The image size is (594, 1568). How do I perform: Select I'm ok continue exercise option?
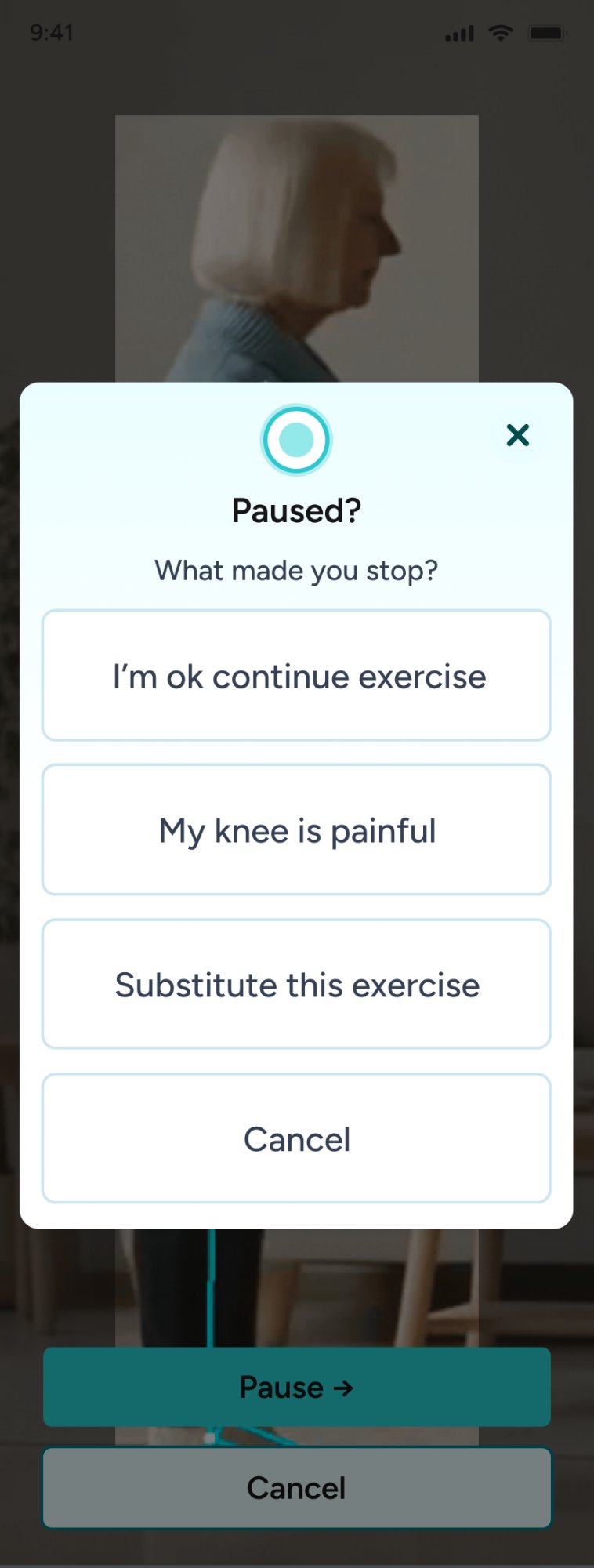tap(296, 675)
